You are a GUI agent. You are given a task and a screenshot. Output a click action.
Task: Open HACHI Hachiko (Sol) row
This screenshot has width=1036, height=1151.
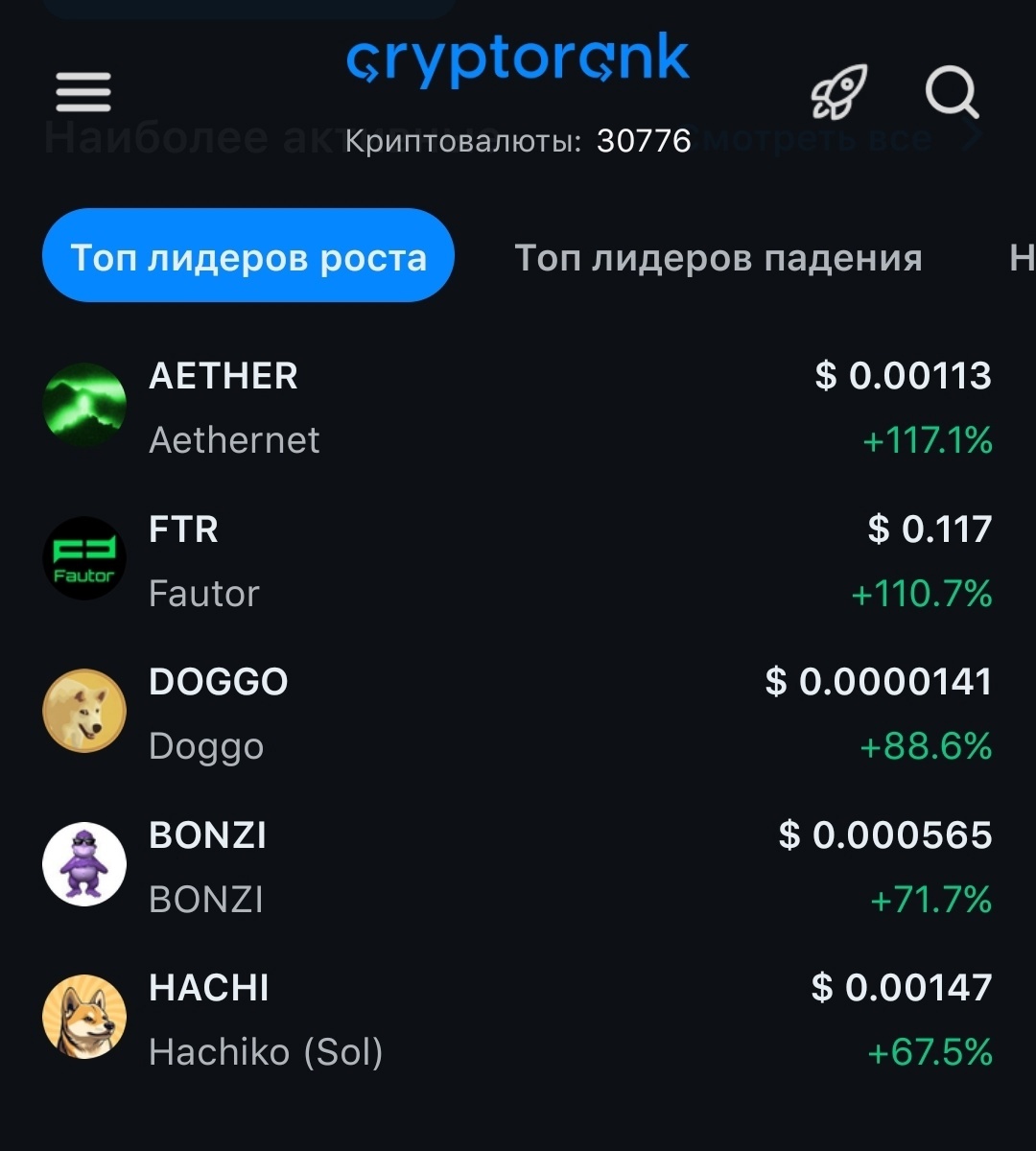pos(518,1019)
